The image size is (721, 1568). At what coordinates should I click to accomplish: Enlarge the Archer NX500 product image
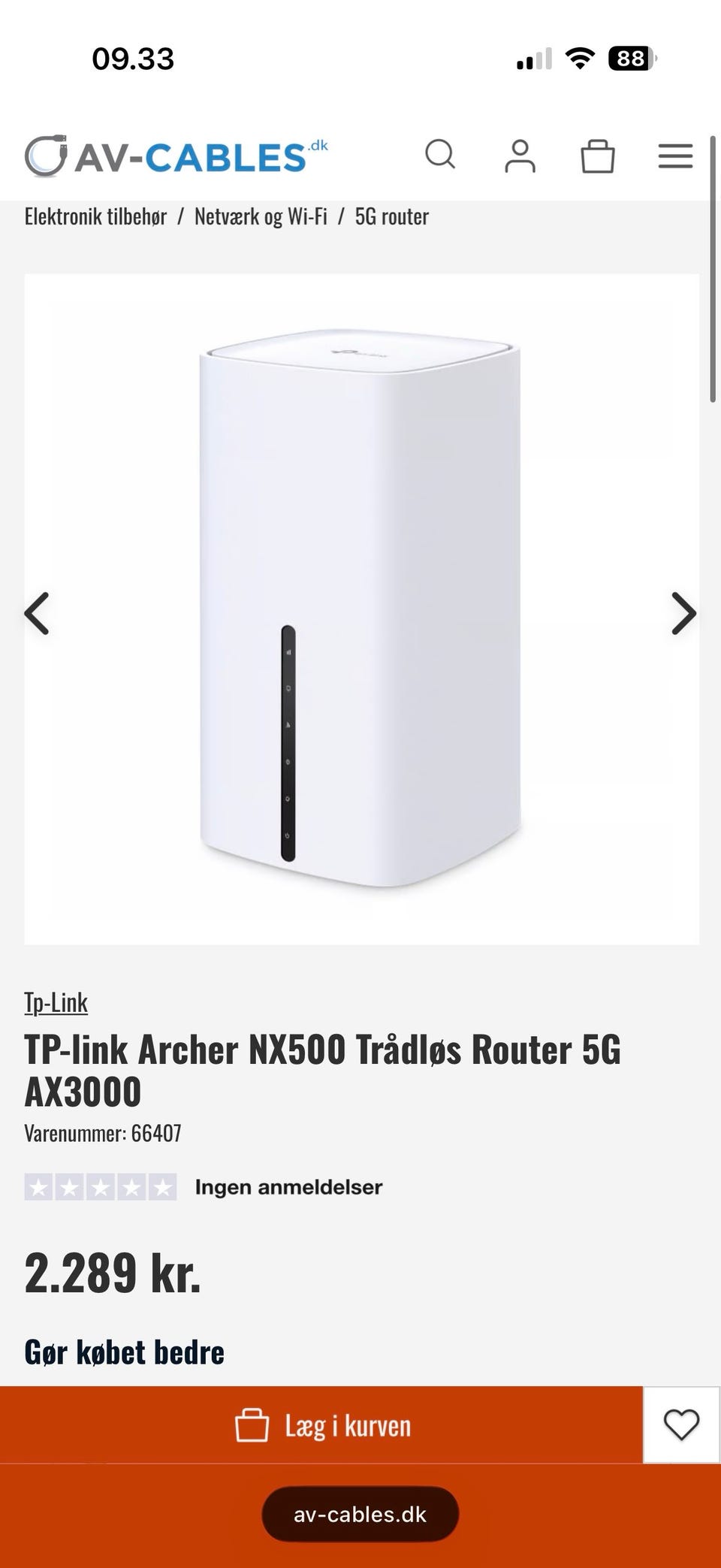point(360,609)
